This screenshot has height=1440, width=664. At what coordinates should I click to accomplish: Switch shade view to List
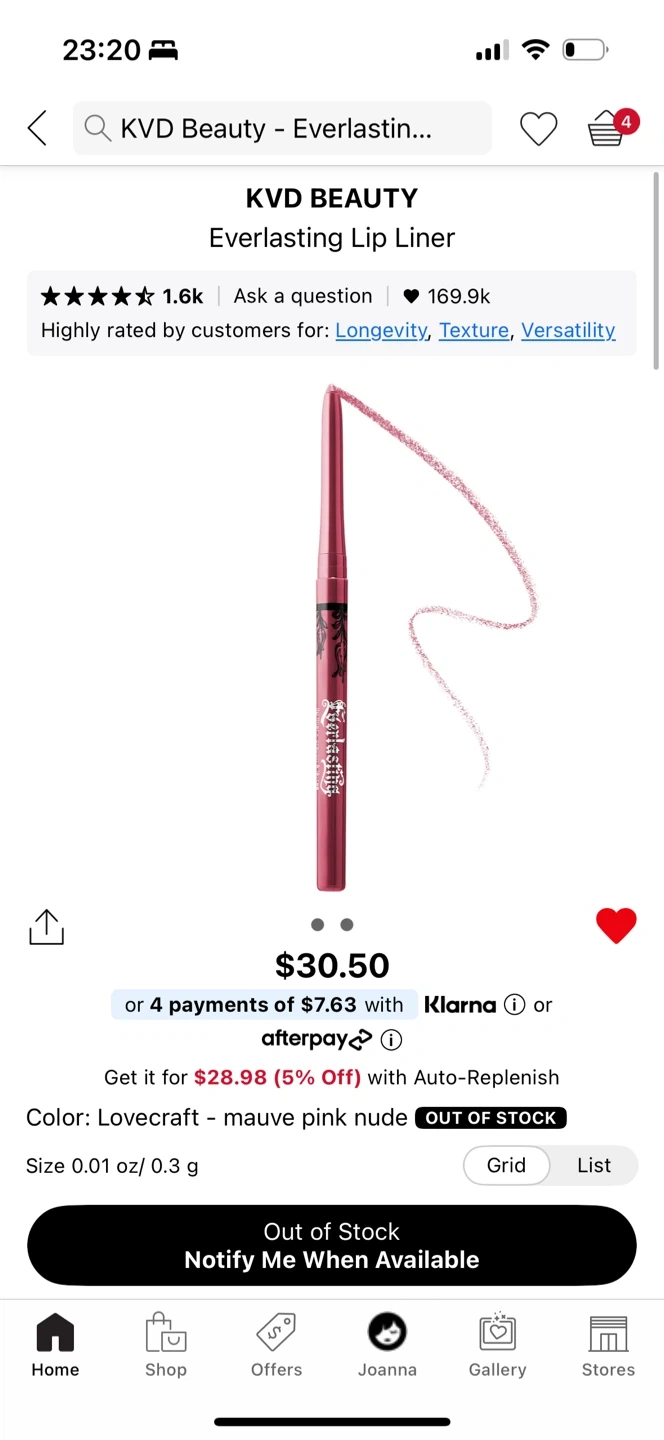[x=594, y=1165]
